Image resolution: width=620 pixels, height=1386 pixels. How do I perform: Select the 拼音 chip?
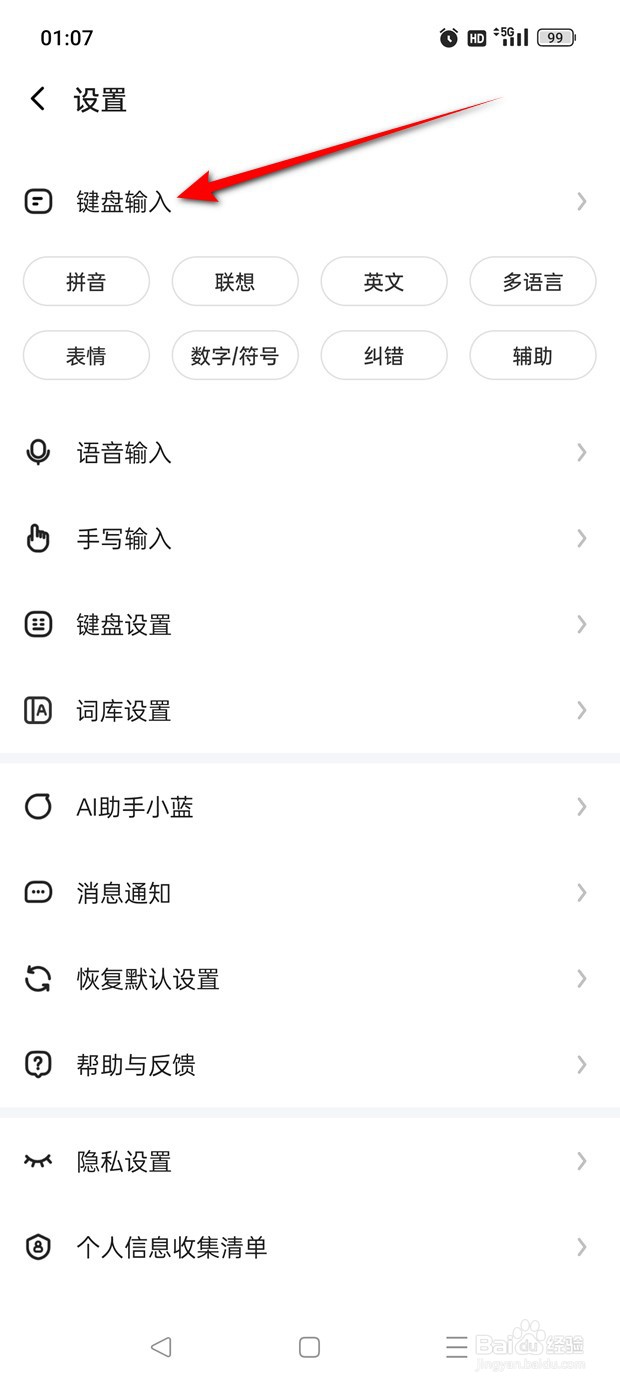(86, 282)
